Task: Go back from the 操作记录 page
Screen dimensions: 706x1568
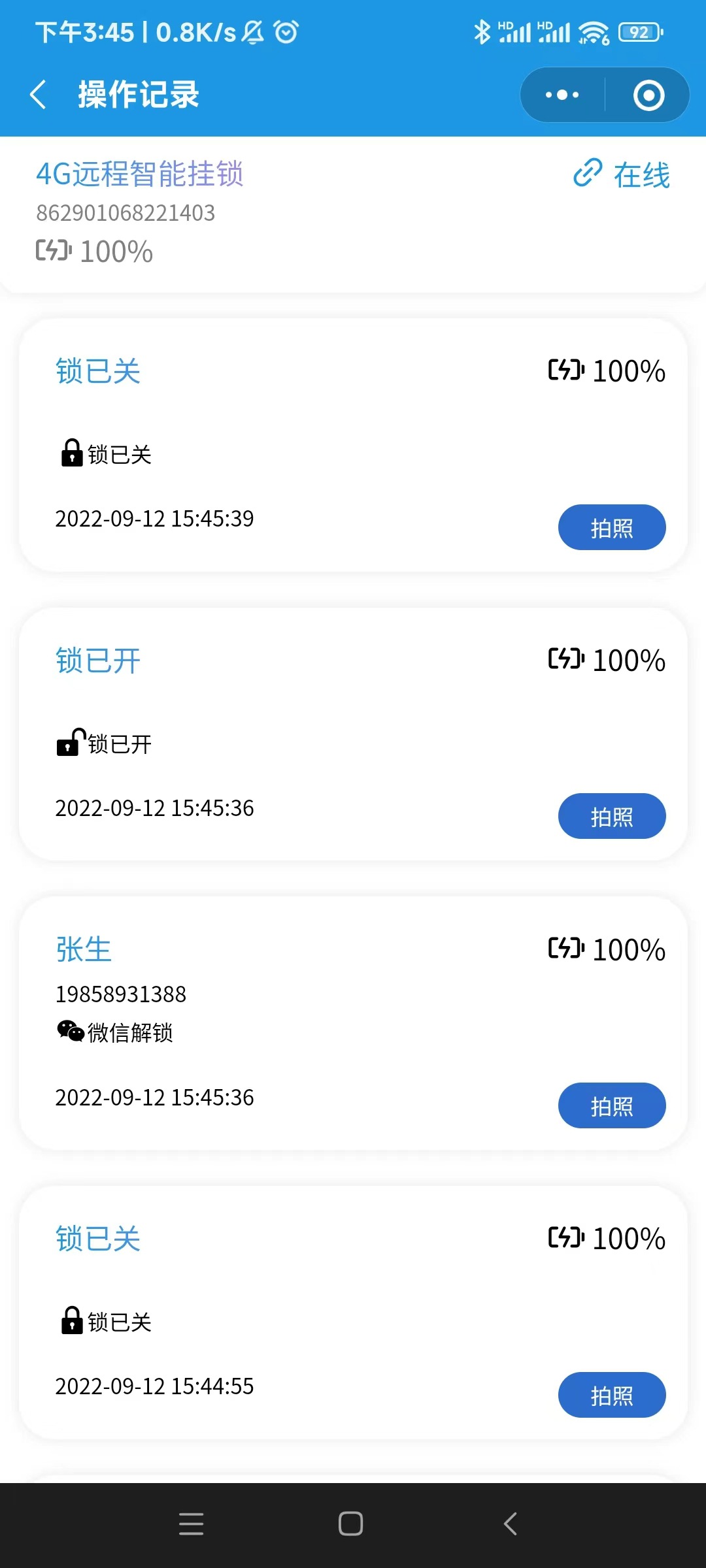Action: click(39, 95)
